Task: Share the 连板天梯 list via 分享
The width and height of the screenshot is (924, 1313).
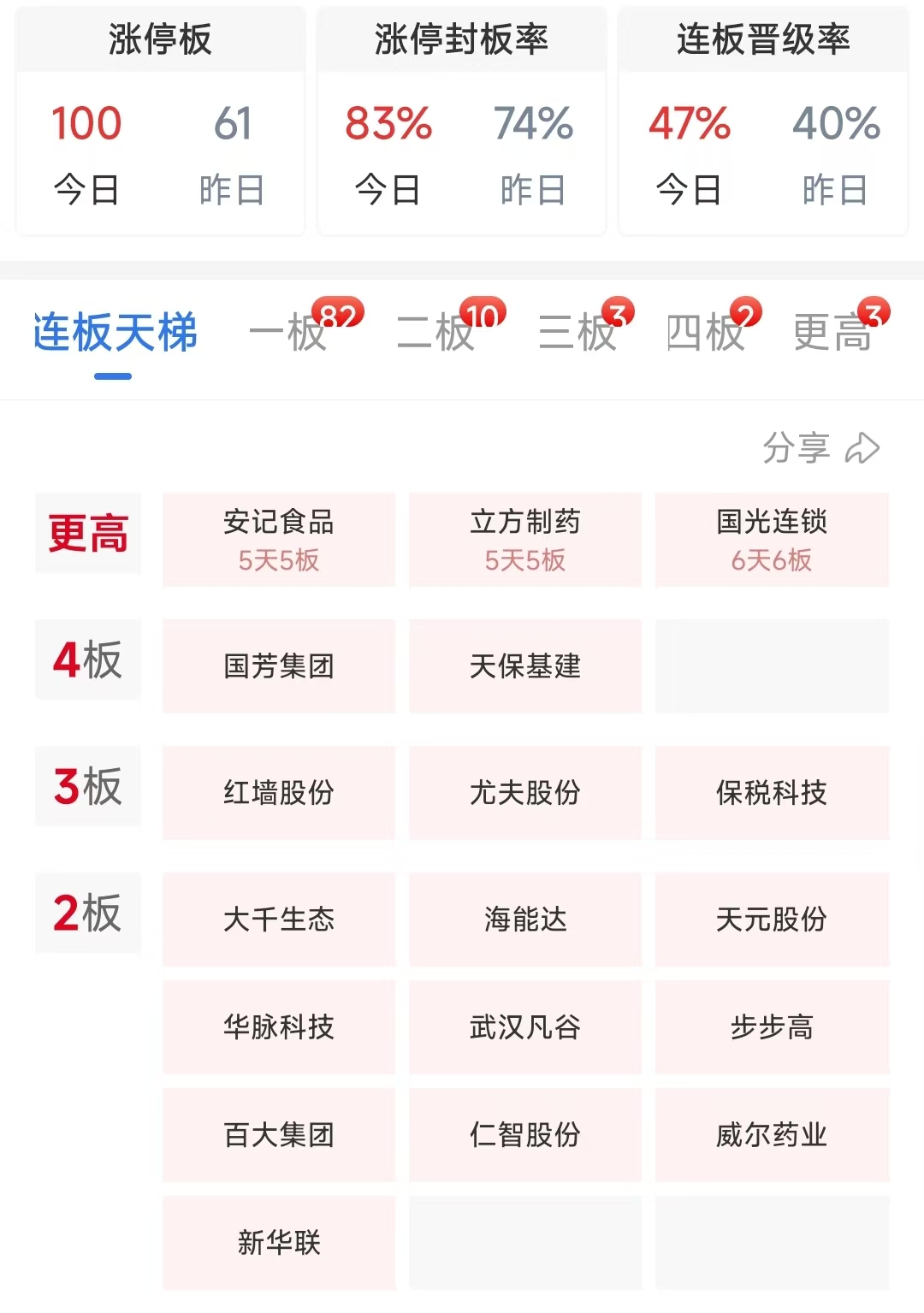Action: point(820,447)
